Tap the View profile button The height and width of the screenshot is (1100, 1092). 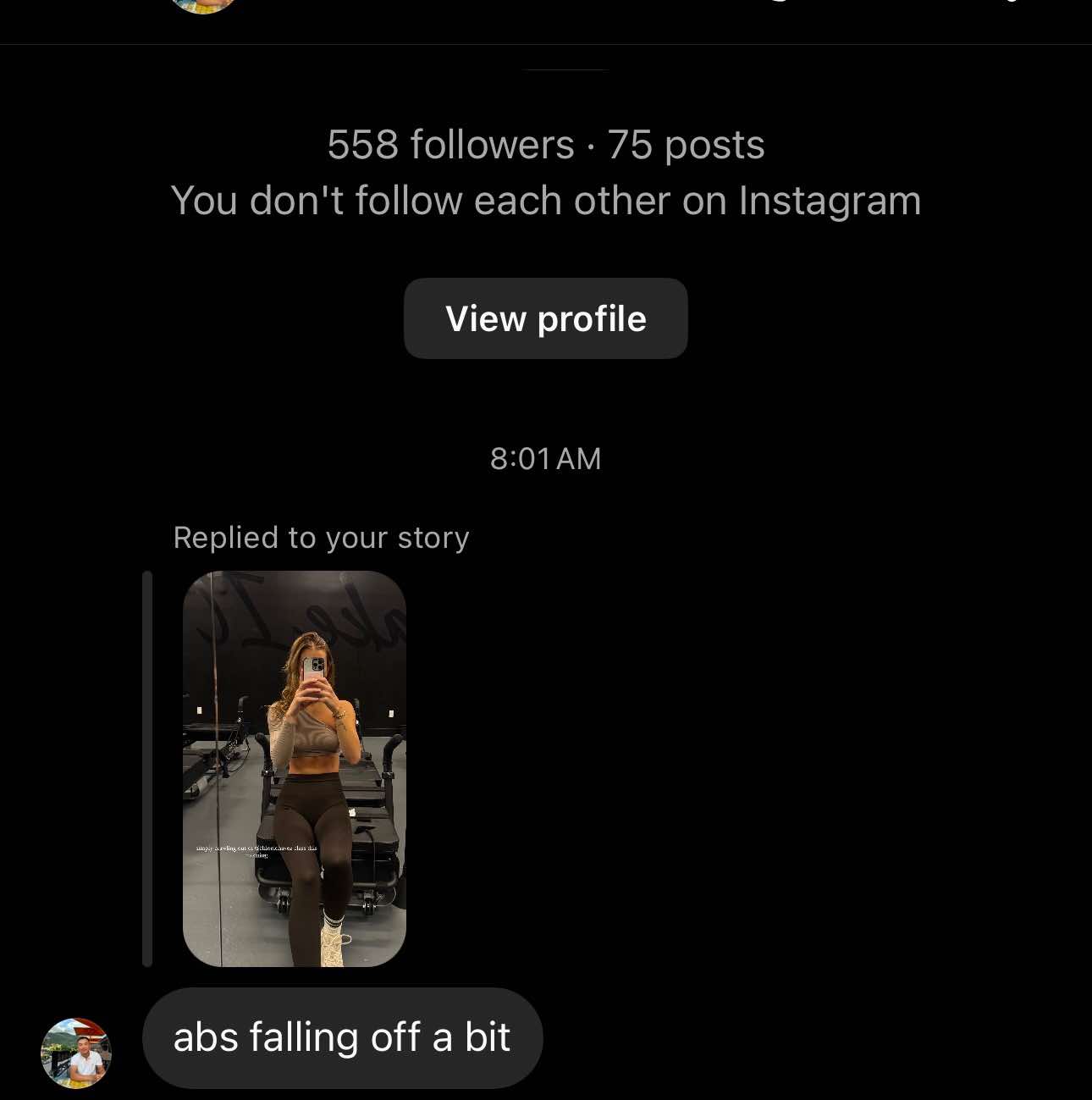(545, 318)
